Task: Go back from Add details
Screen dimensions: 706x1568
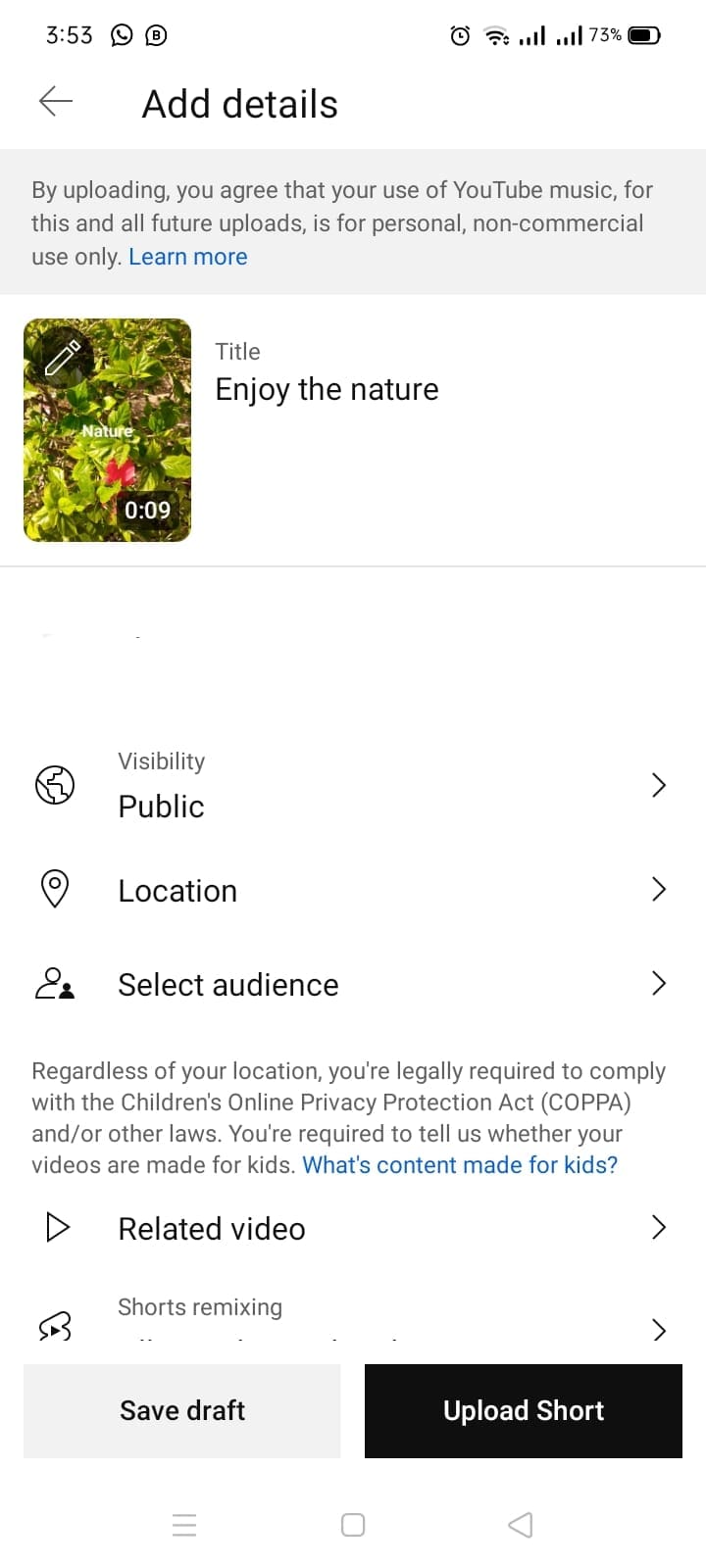Action: (x=56, y=102)
